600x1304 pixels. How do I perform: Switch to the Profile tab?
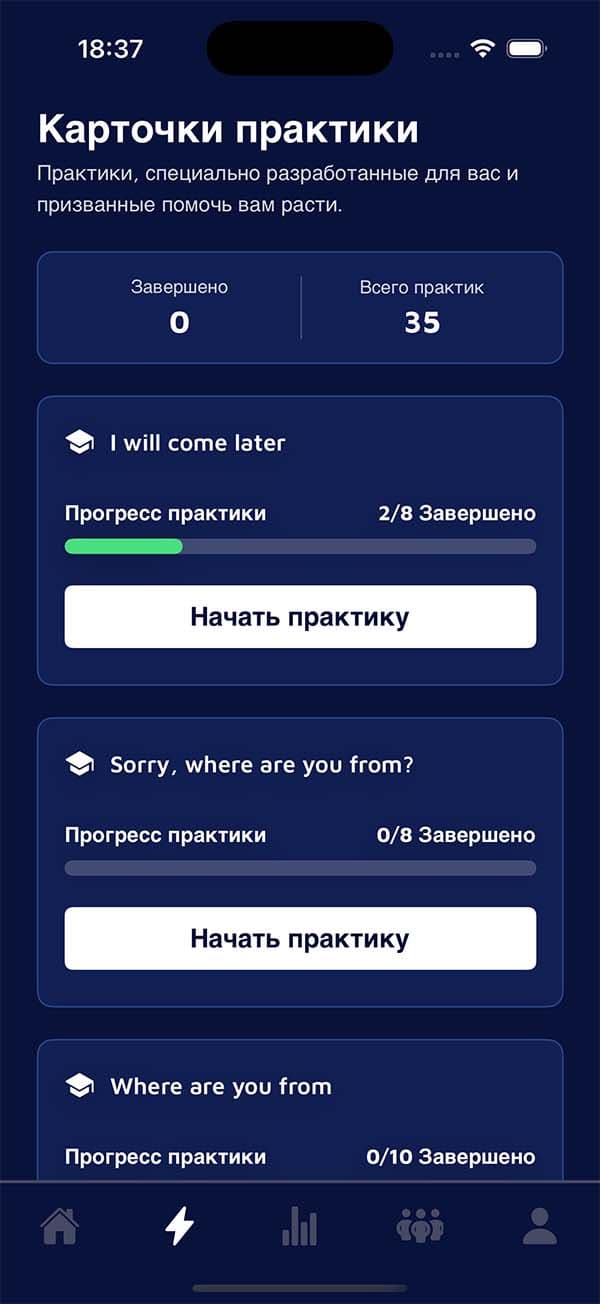(540, 1226)
